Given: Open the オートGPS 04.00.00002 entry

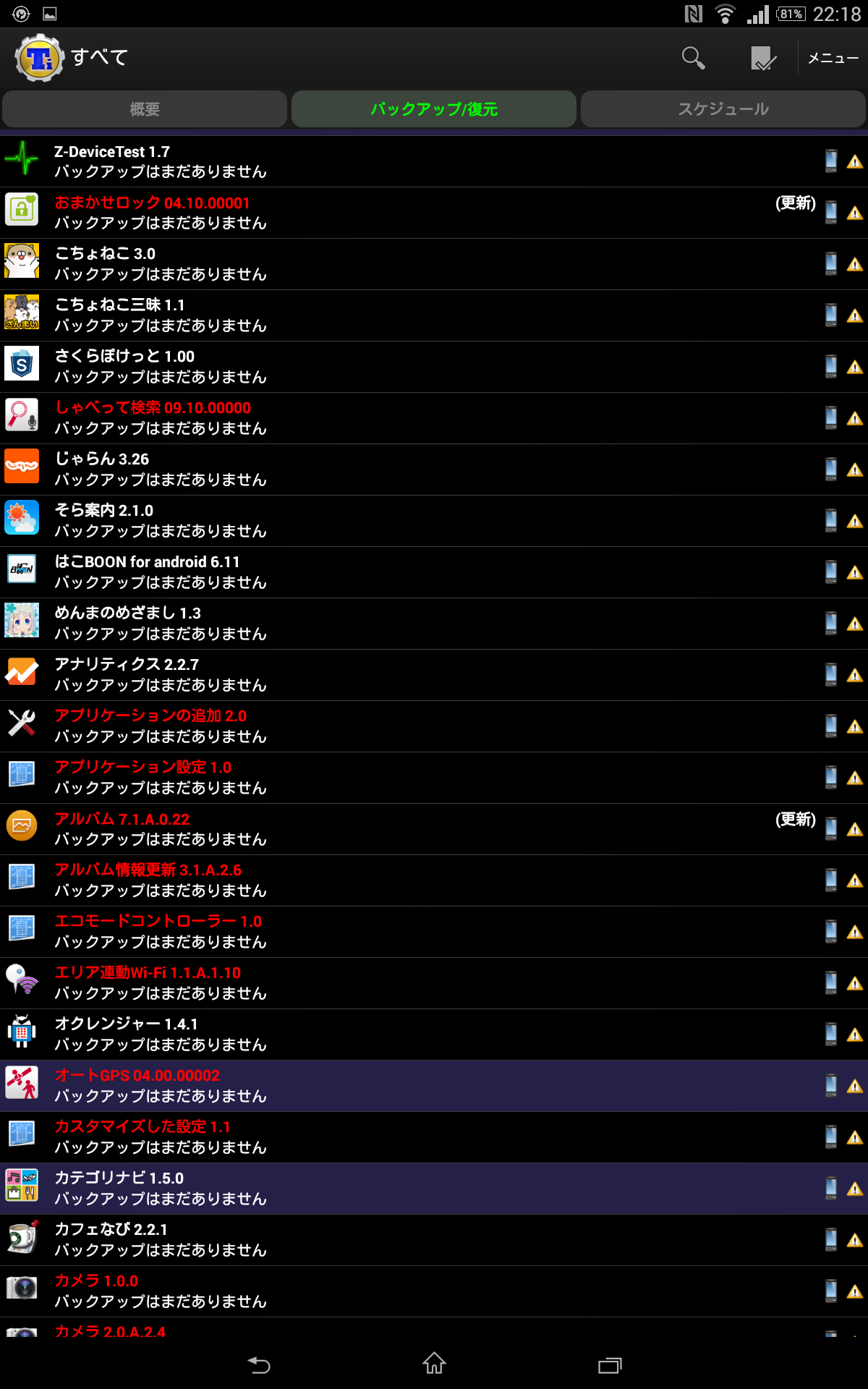Looking at the screenshot, I should 434,1086.
